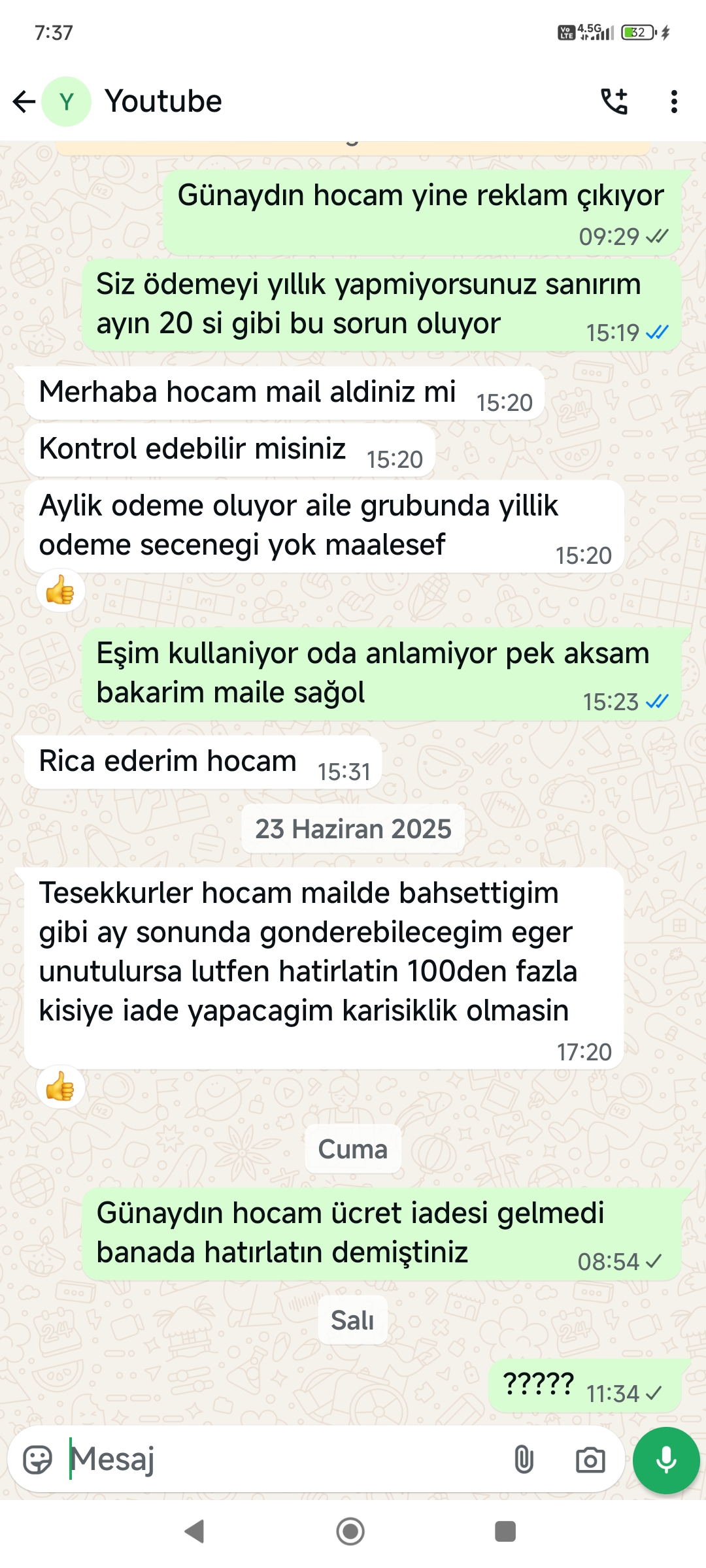706x1568 pixels.
Task: Open recent apps from navigation bar
Action: coord(505,1531)
